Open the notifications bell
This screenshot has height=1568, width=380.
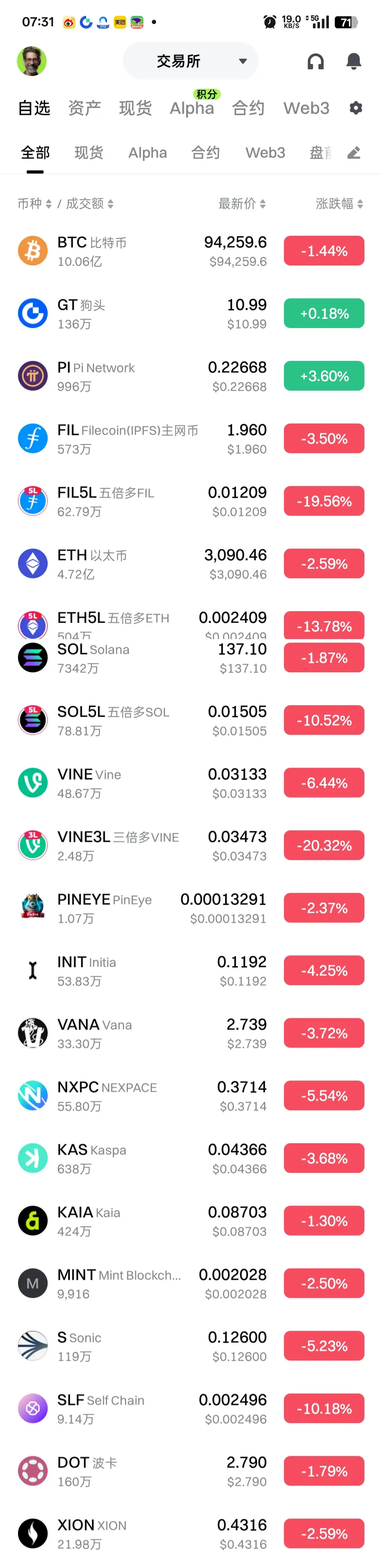coord(353,62)
